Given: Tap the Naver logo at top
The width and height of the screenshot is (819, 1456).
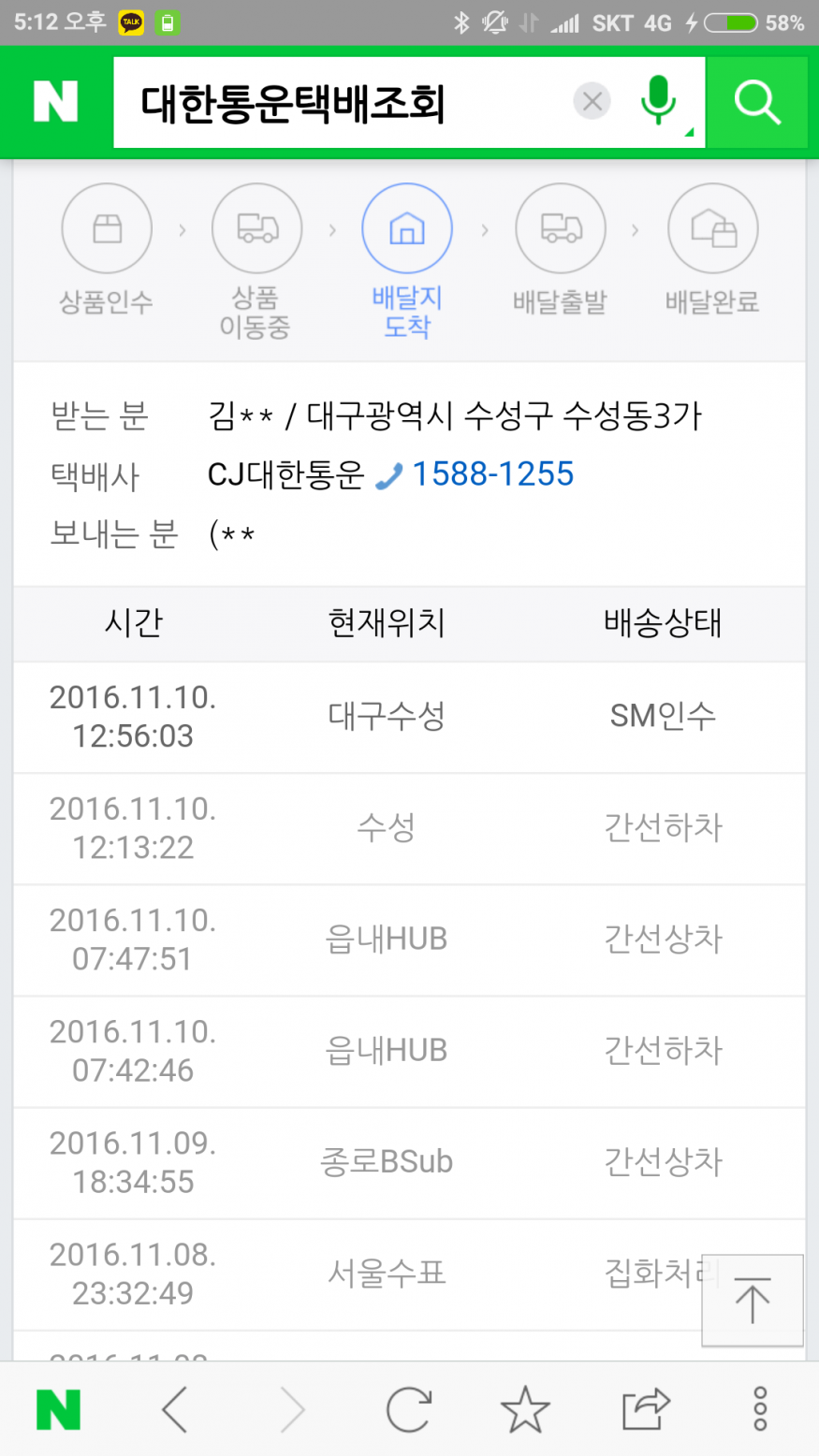Looking at the screenshot, I should (56, 102).
